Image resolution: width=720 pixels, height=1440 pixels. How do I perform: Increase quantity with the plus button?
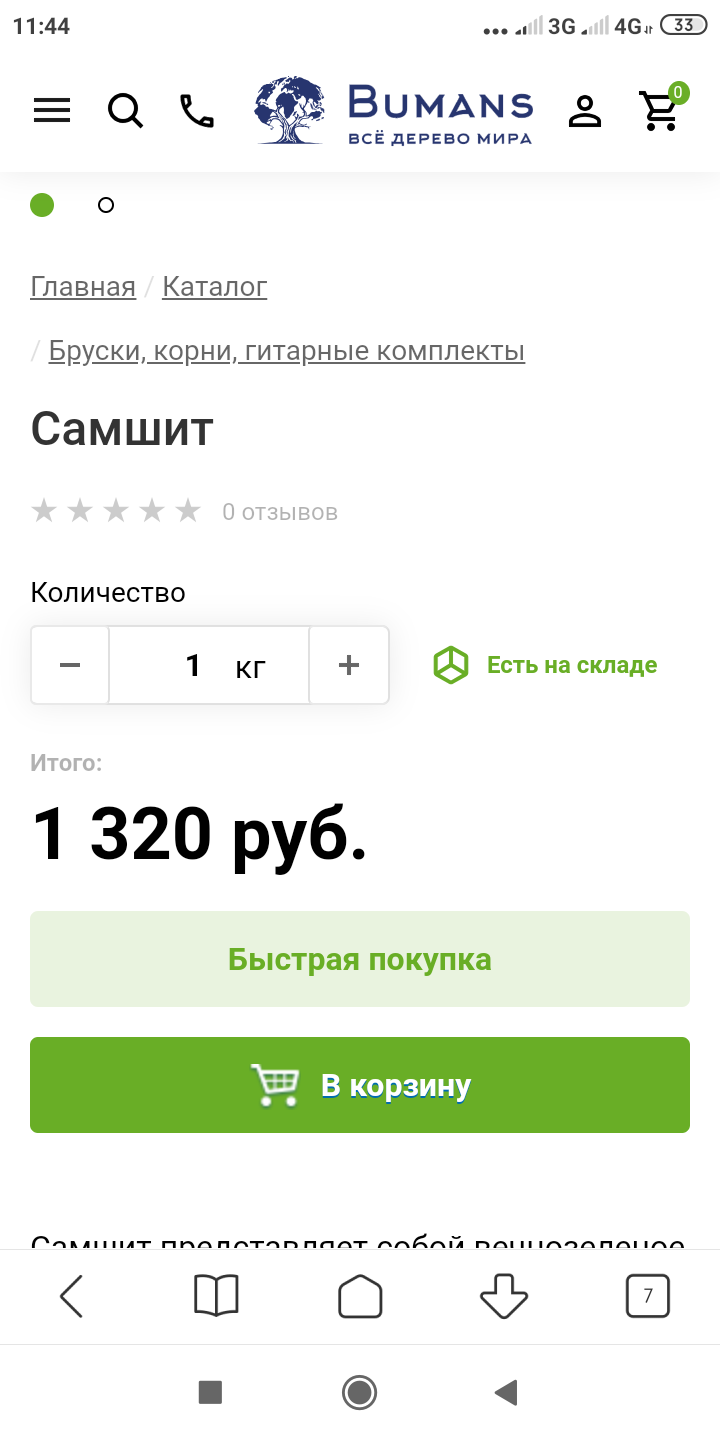pyautogui.click(x=348, y=665)
